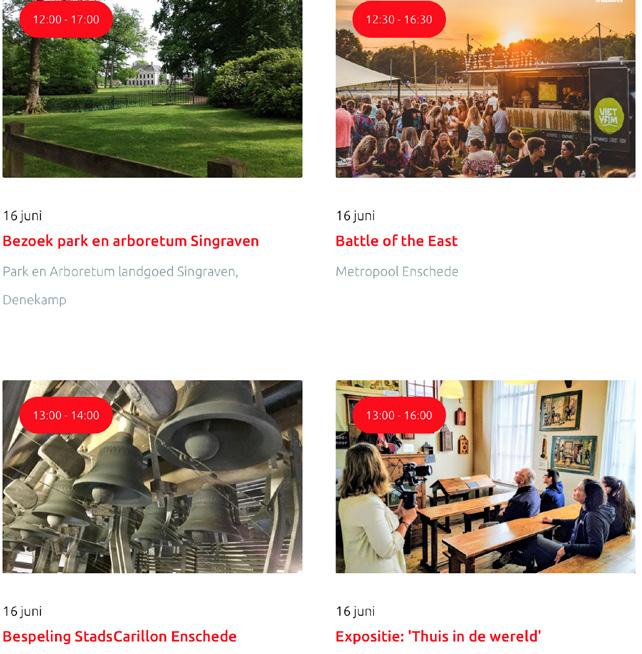Open 'Bezoek park en arboretum Singraven' link
Viewport: 642px width, 654px height.
(x=131, y=241)
